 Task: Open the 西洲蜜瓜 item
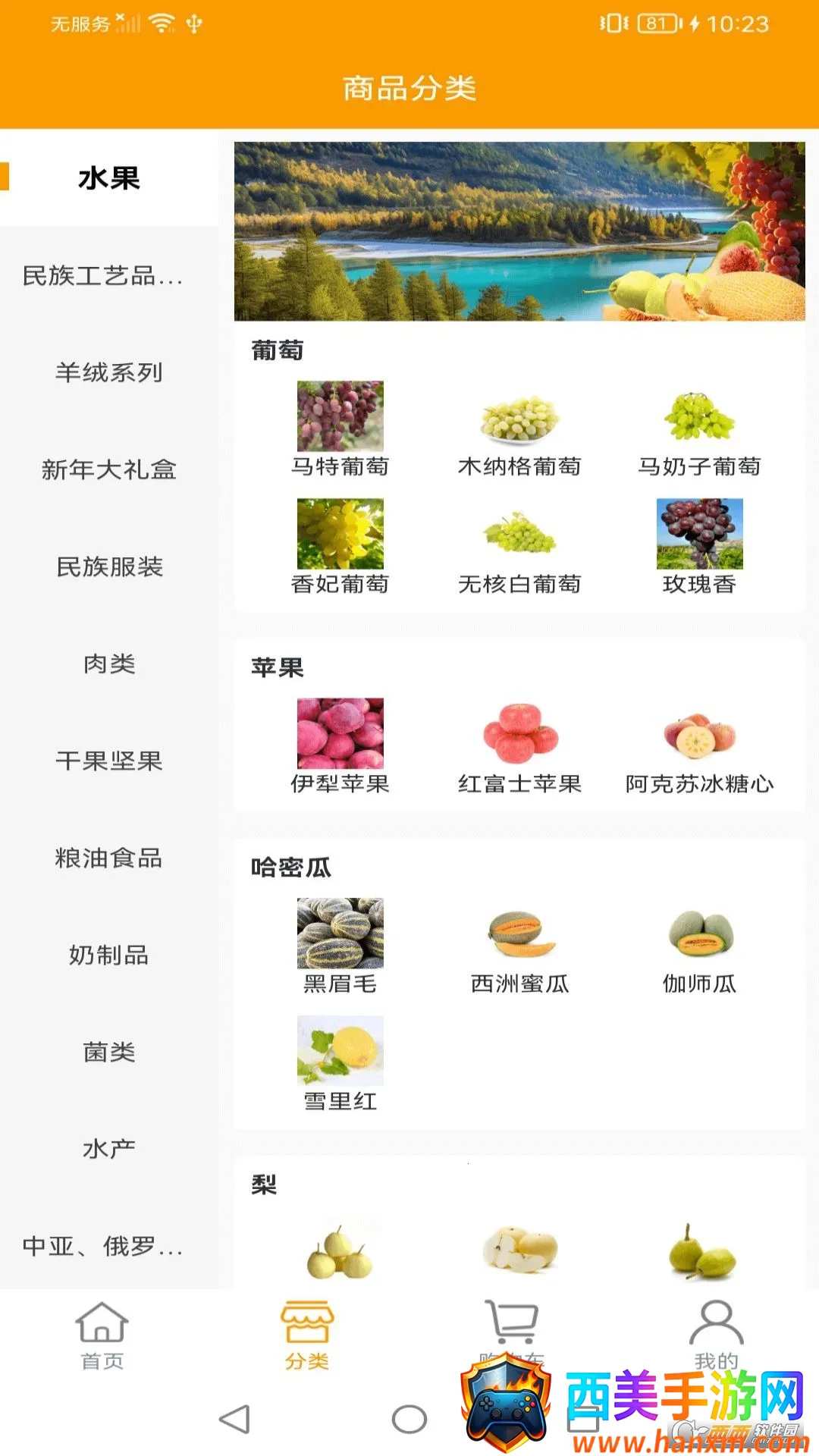click(x=519, y=946)
